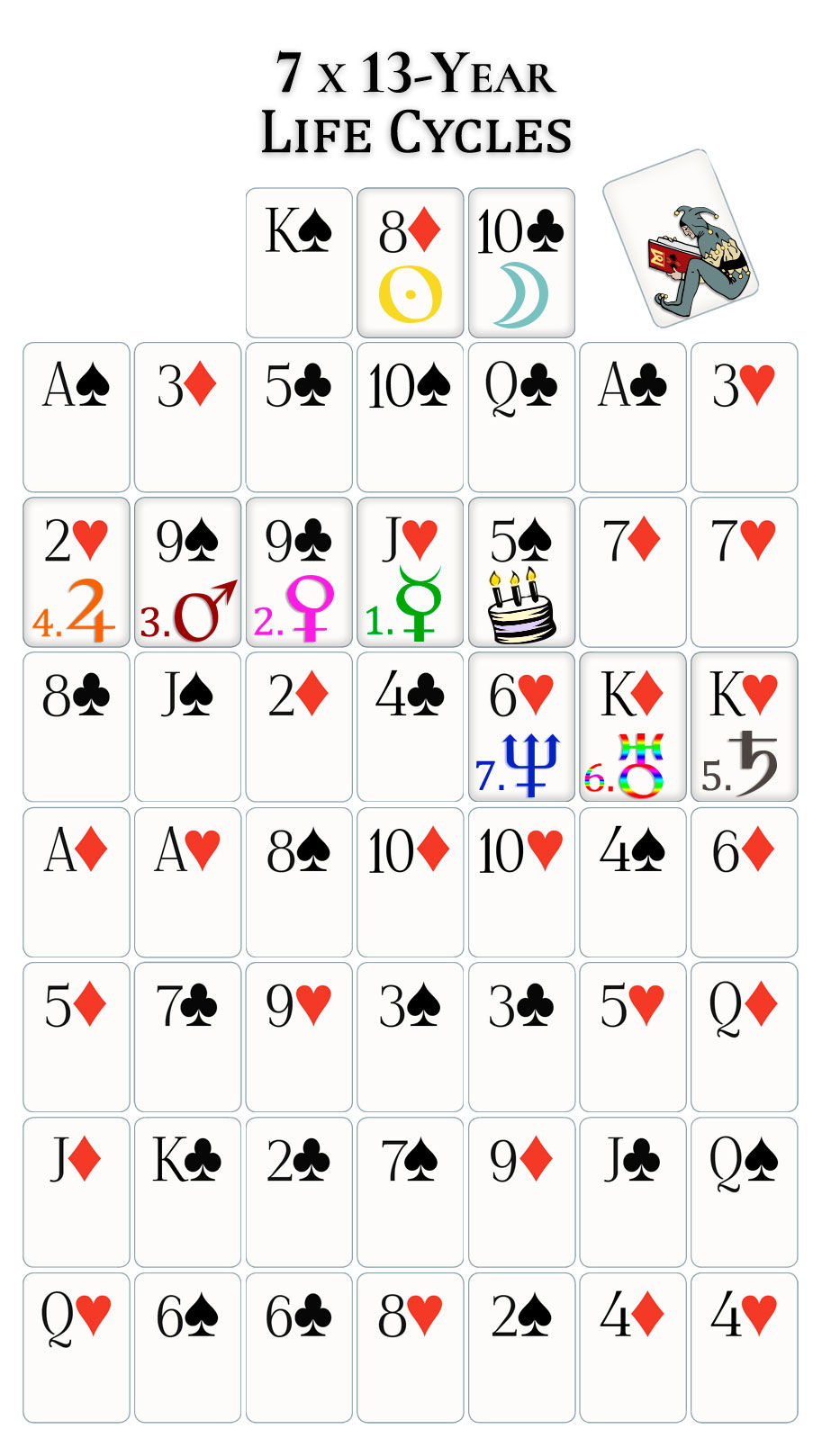Open the King of spades card
This screenshot has height=1456, width=822.
(299, 263)
